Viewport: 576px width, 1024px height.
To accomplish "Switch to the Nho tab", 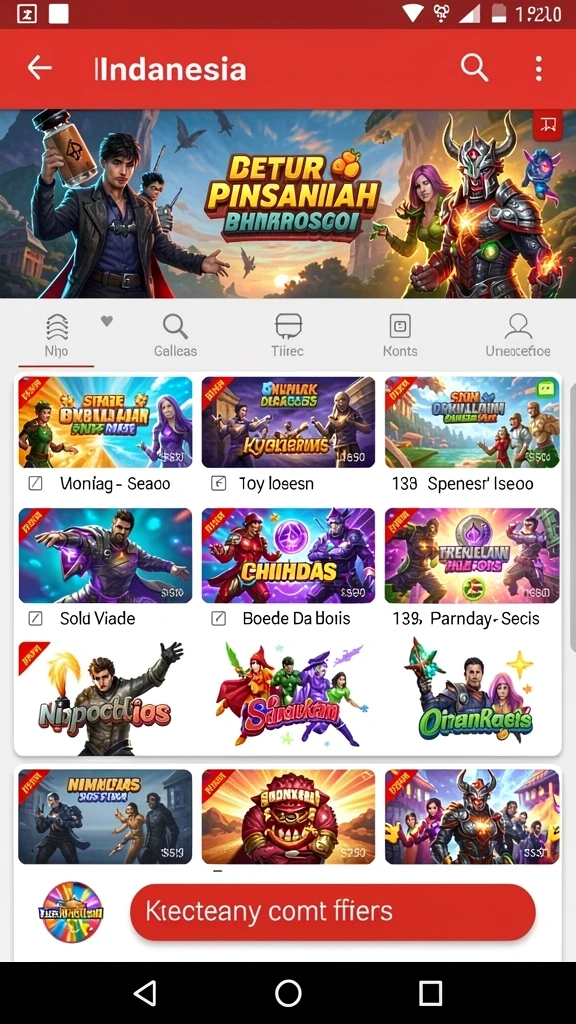I will [x=57, y=336].
